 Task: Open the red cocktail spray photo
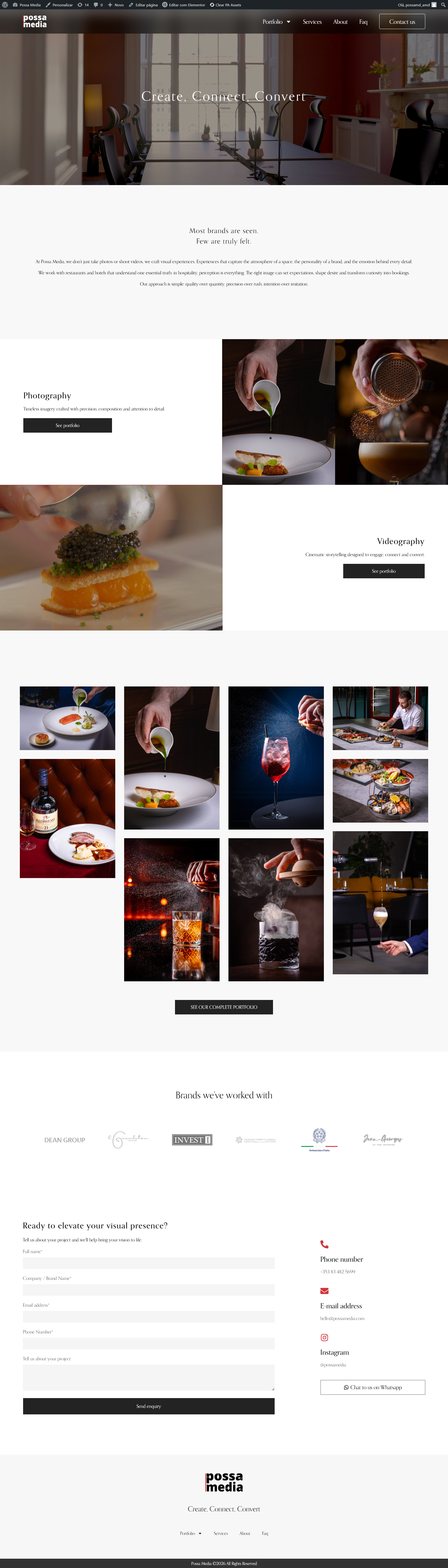[276, 758]
